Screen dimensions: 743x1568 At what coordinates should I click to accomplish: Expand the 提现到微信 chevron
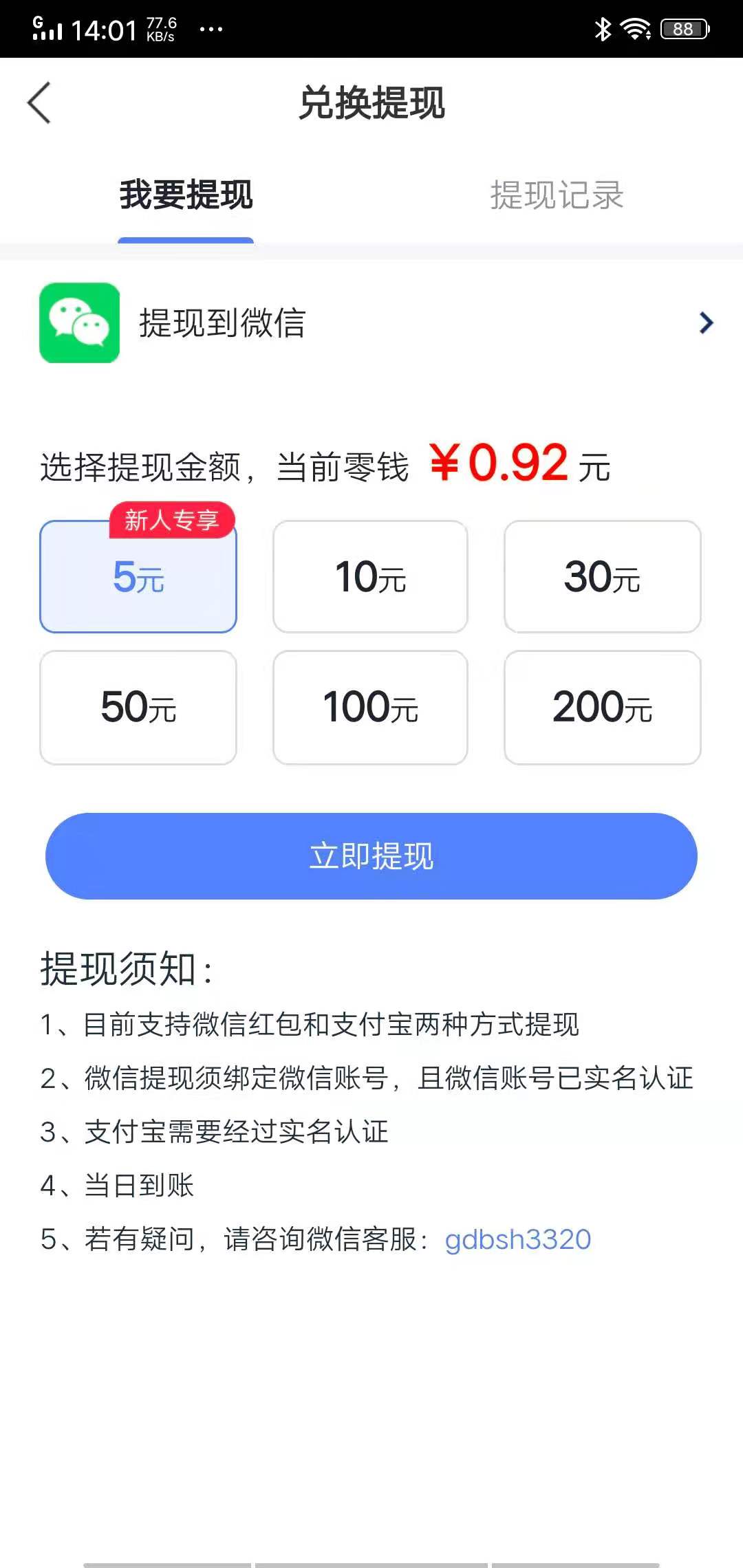click(x=704, y=323)
